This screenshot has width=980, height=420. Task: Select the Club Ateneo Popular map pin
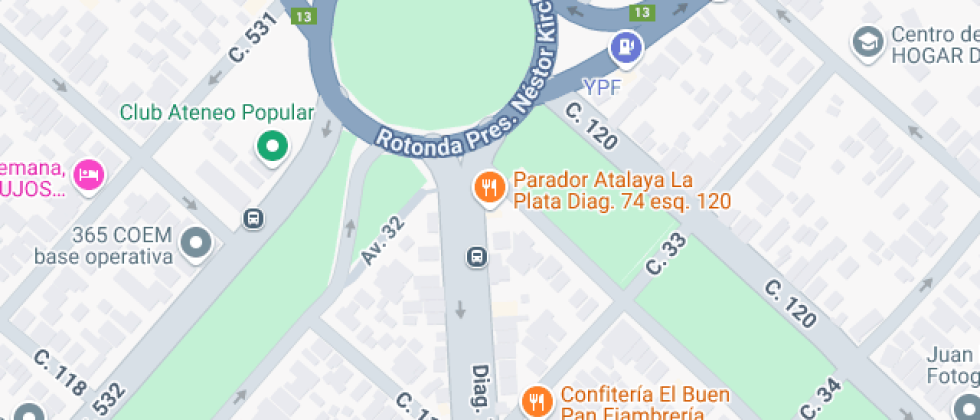coord(271,147)
